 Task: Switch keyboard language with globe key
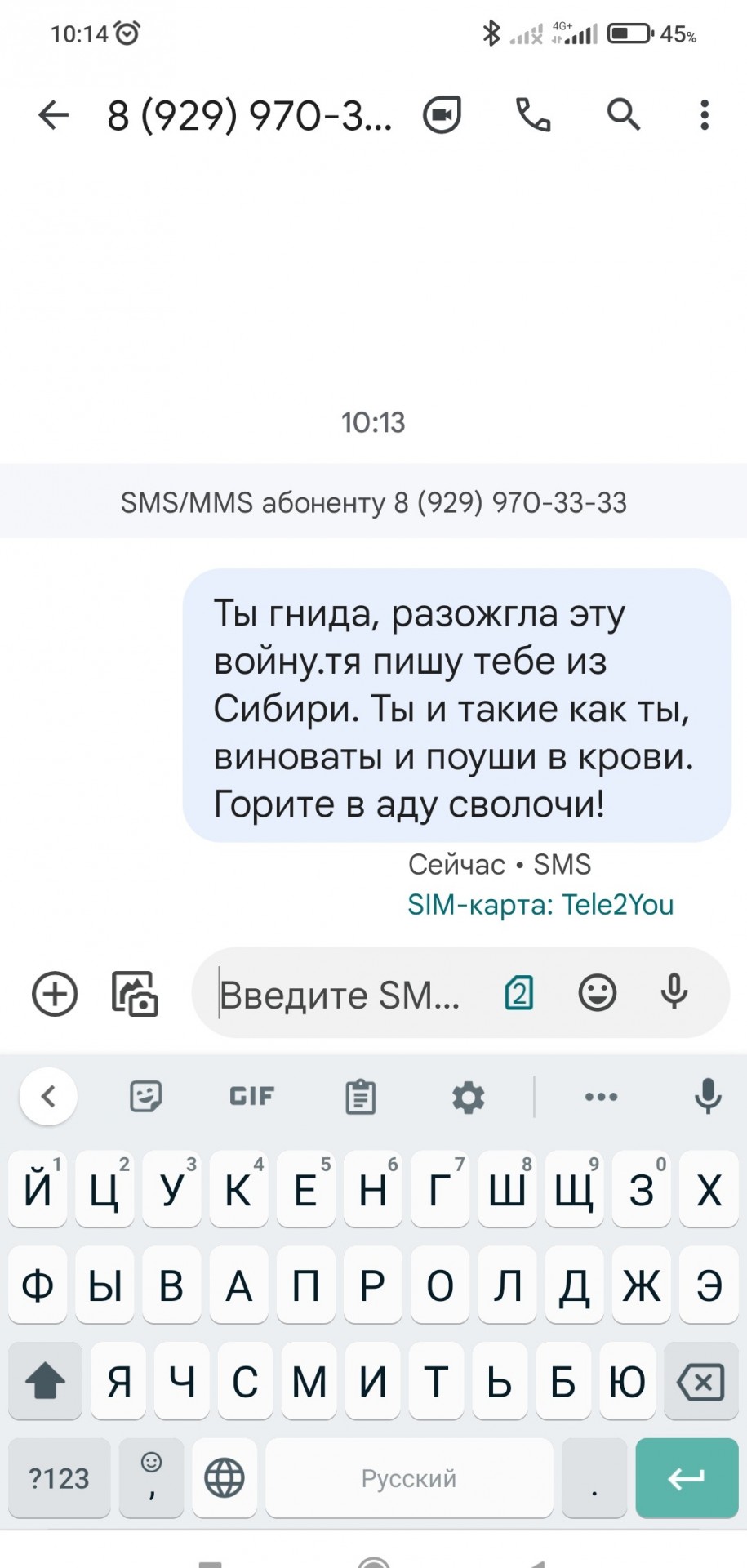pos(225,1478)
